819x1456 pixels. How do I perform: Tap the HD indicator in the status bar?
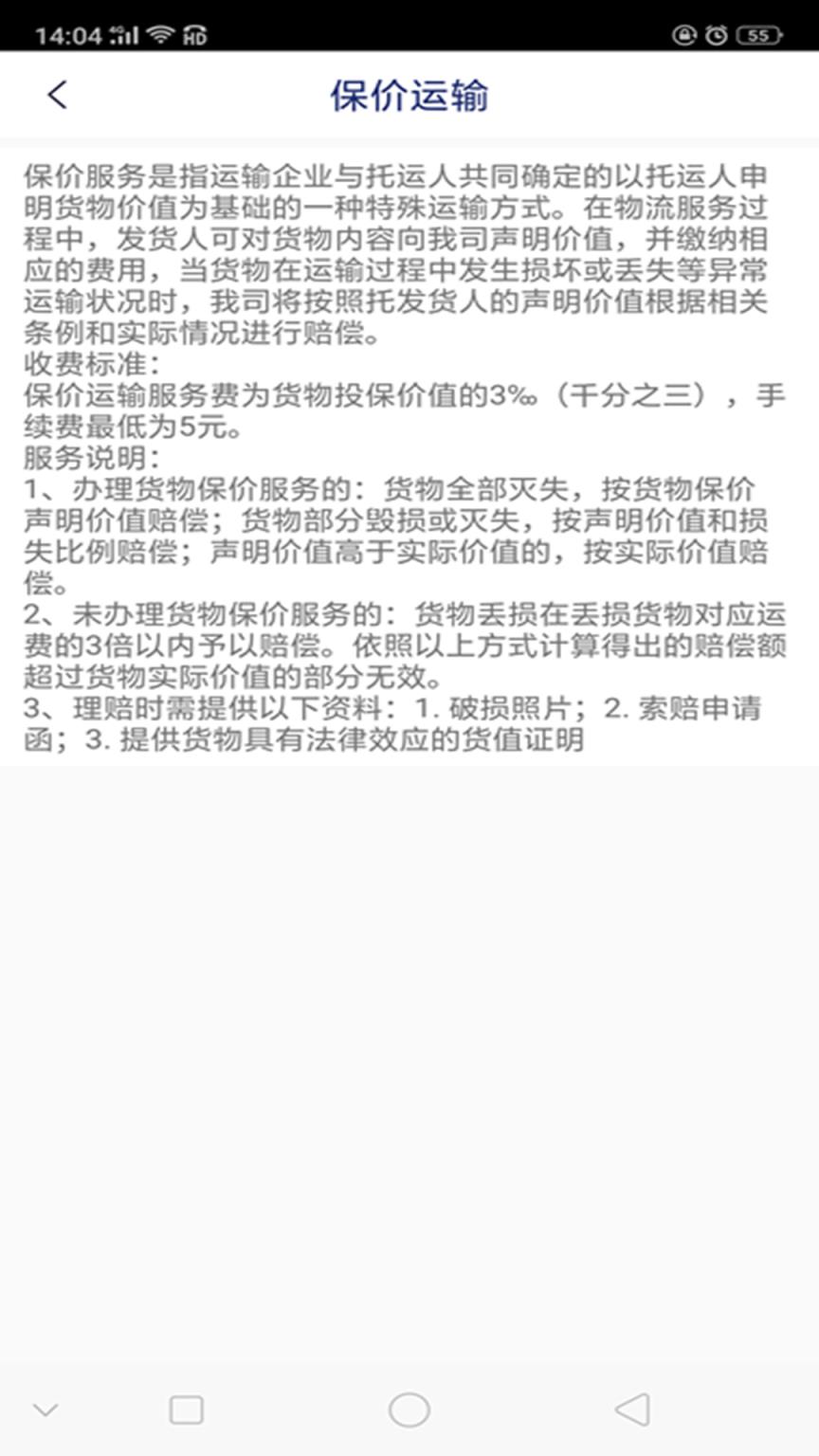pos(195,31)
